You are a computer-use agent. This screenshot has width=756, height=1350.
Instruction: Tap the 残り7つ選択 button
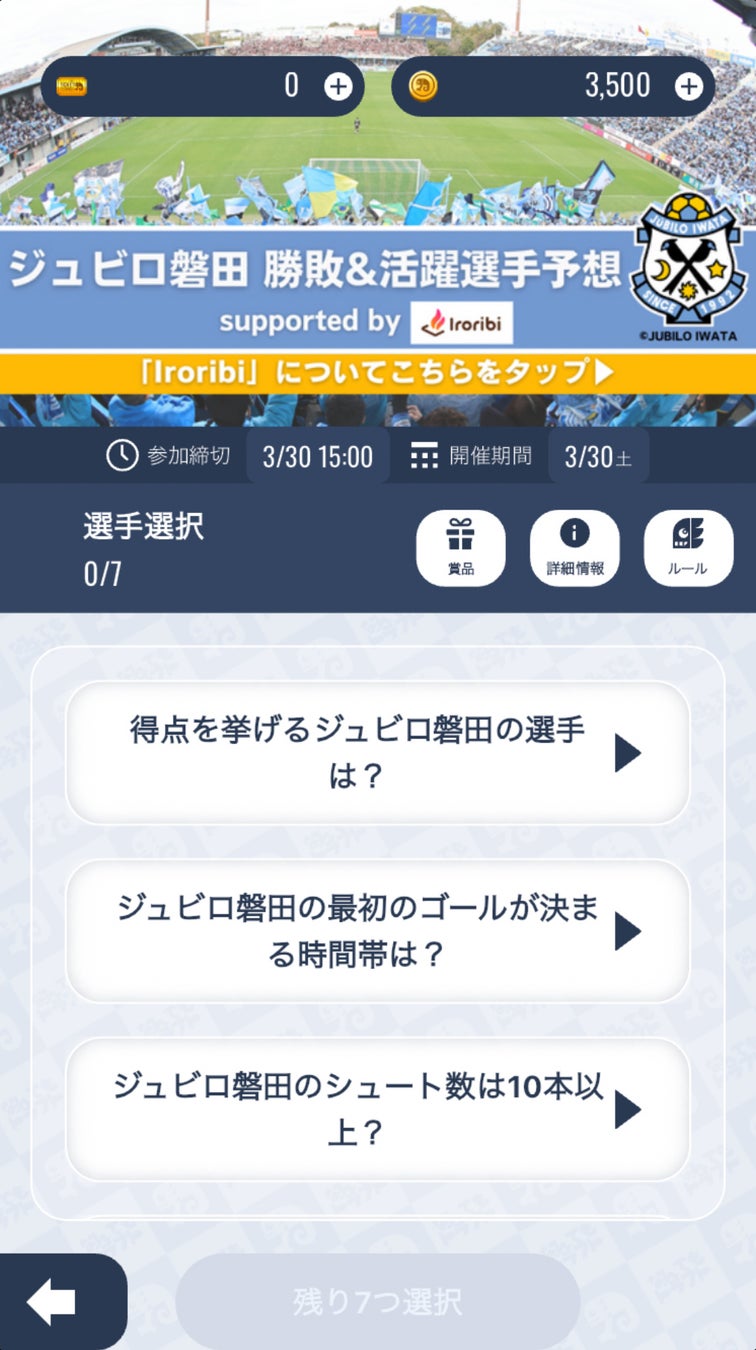(x=377, y=1301)
